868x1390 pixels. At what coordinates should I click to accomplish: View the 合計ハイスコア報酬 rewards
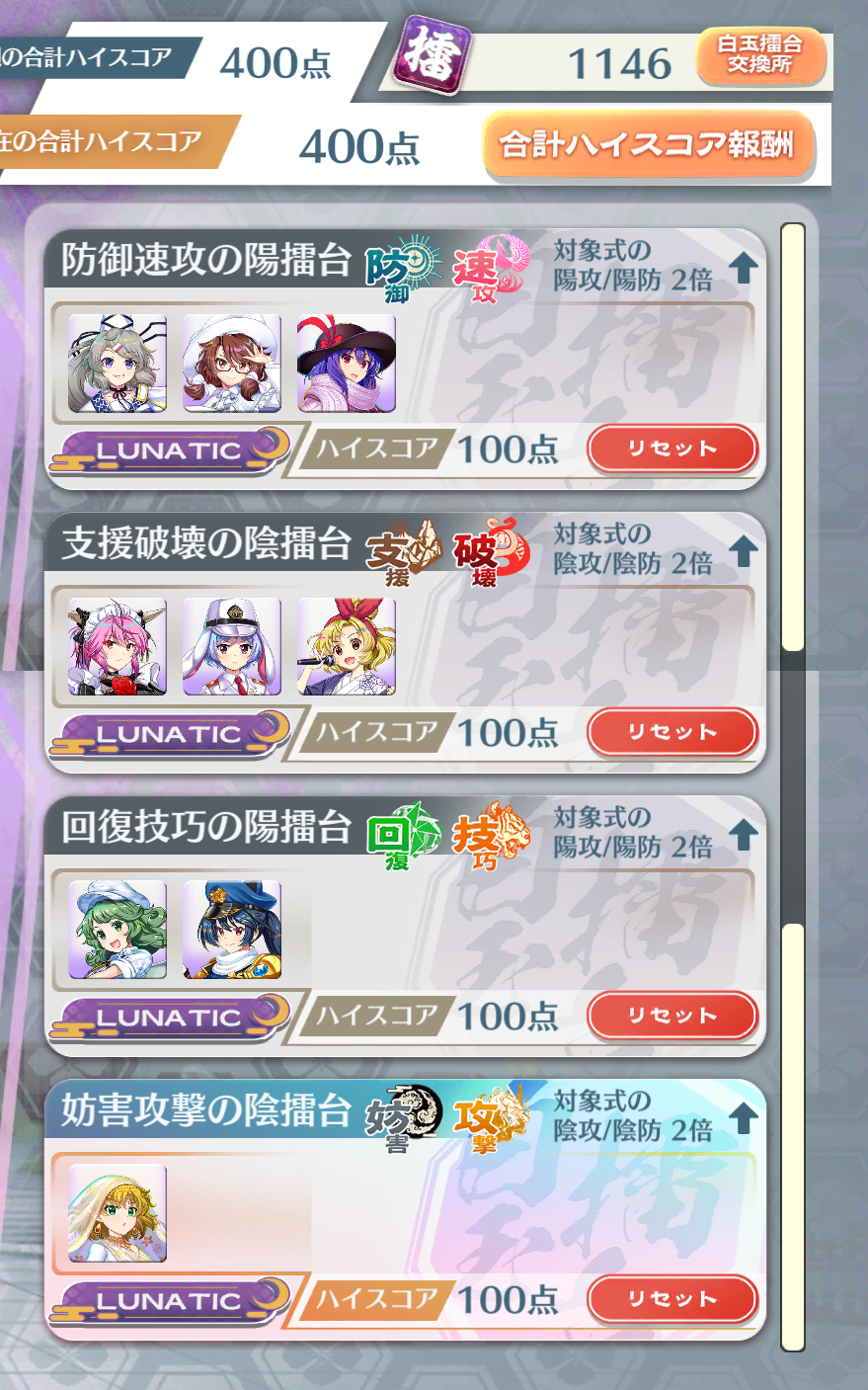coord(649,146)
